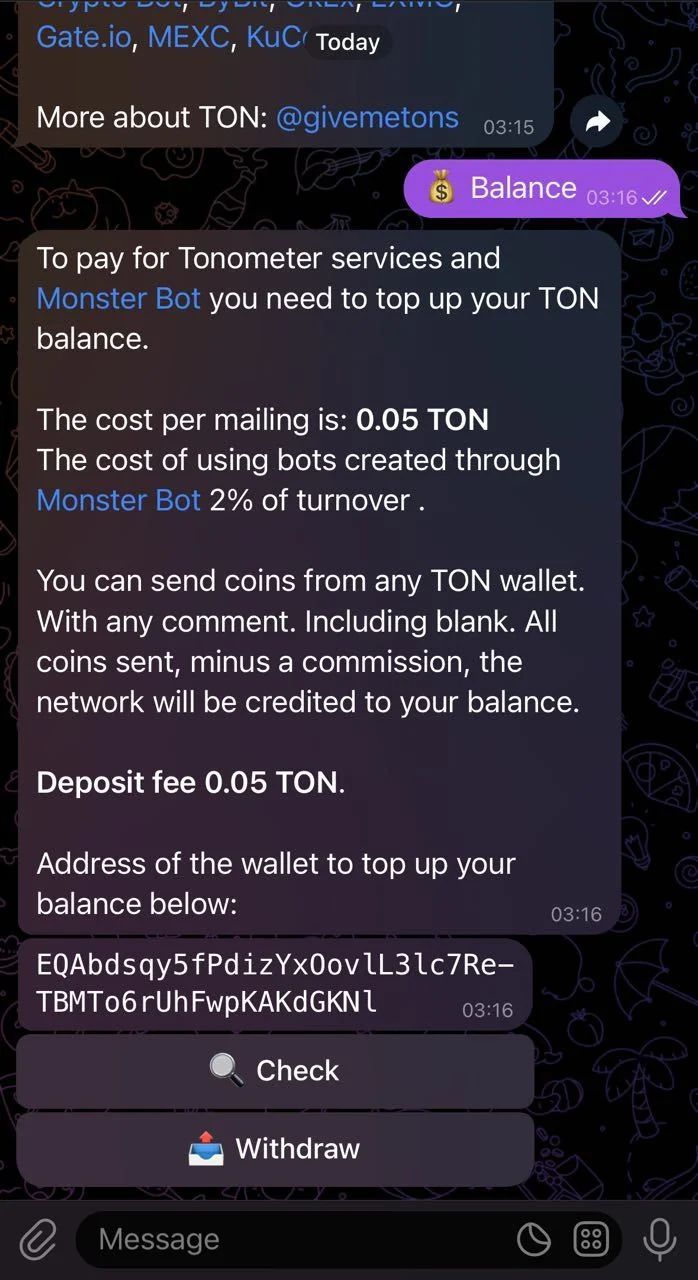Tap the Check button
Screen dimensions: 698x1280
click(275, 1070)
